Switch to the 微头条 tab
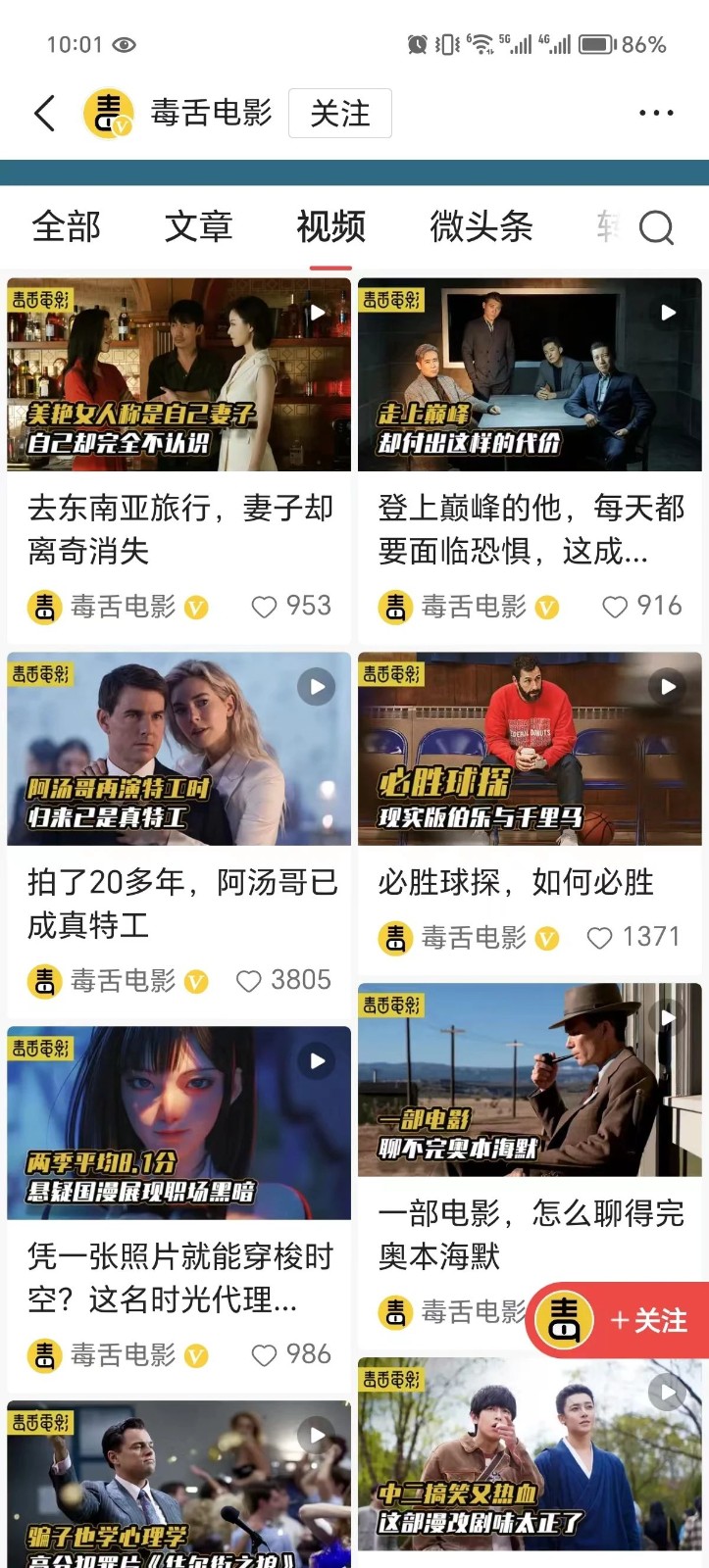709x1568 pixels. point(481,226)
